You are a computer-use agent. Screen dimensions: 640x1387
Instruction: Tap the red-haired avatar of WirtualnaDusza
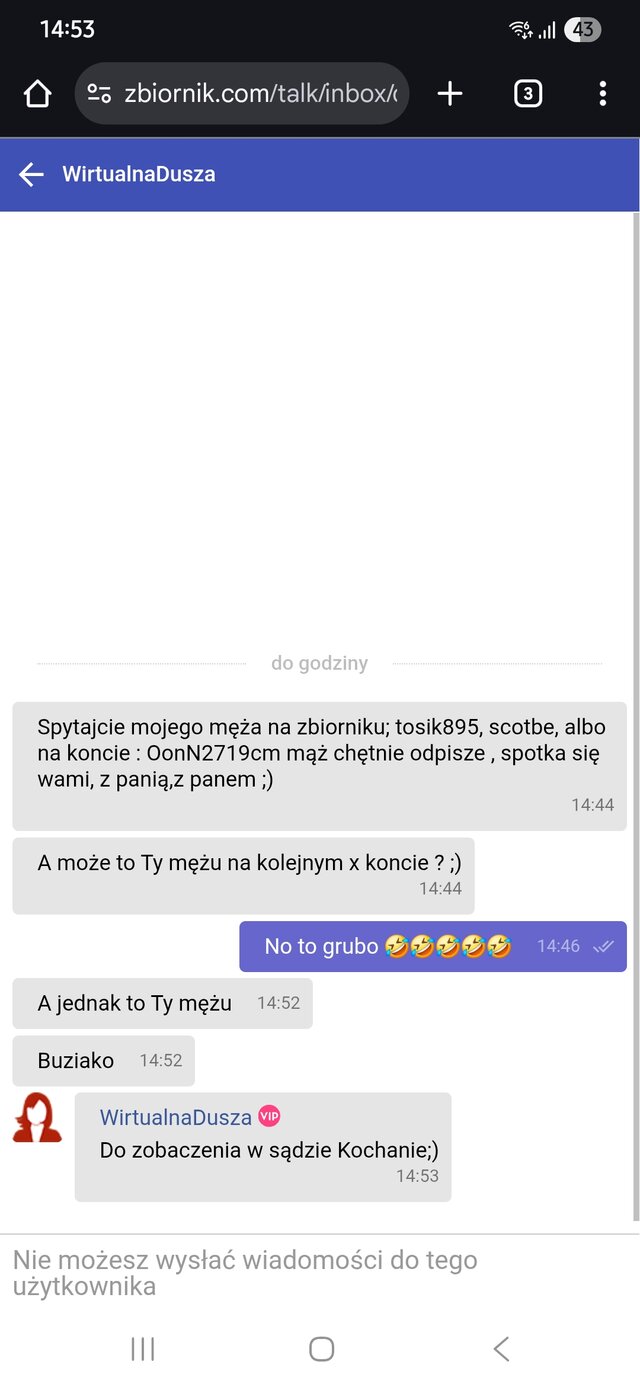click(x=37, y=1118)
